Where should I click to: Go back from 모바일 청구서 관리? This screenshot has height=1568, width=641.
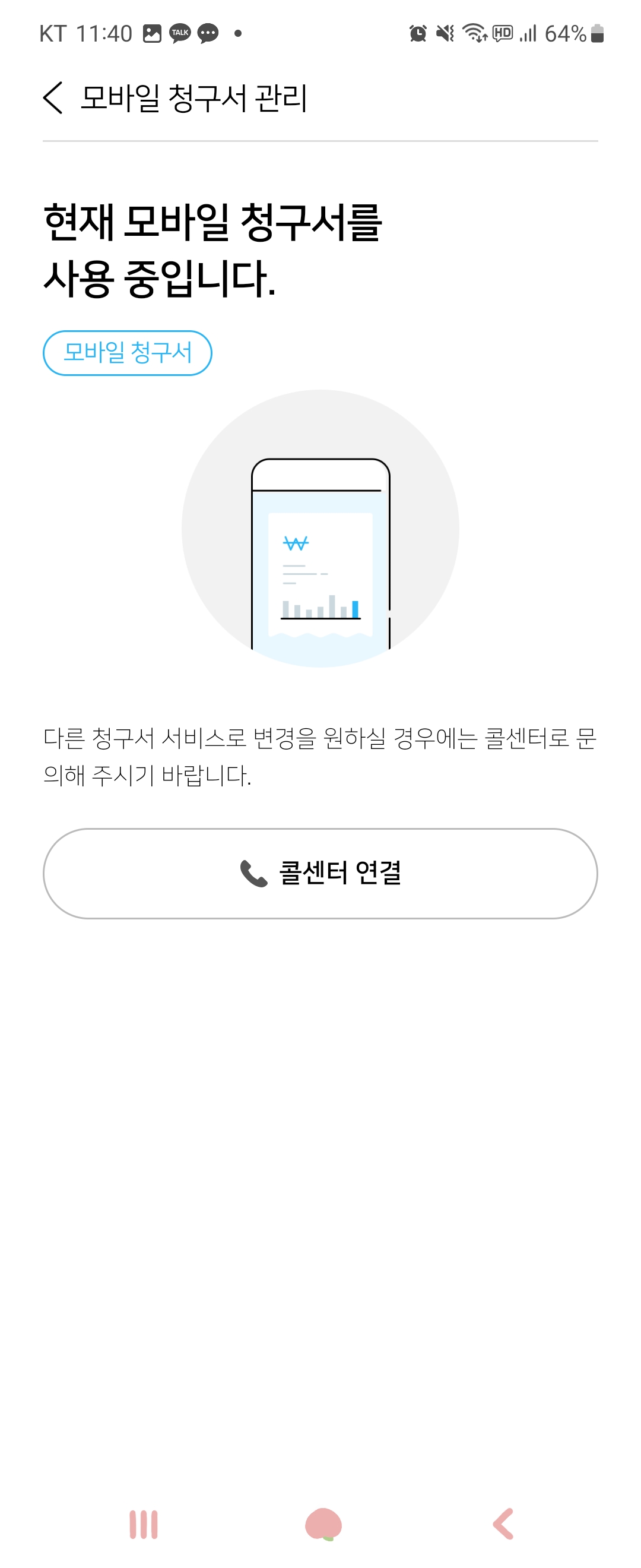(53, 98)
